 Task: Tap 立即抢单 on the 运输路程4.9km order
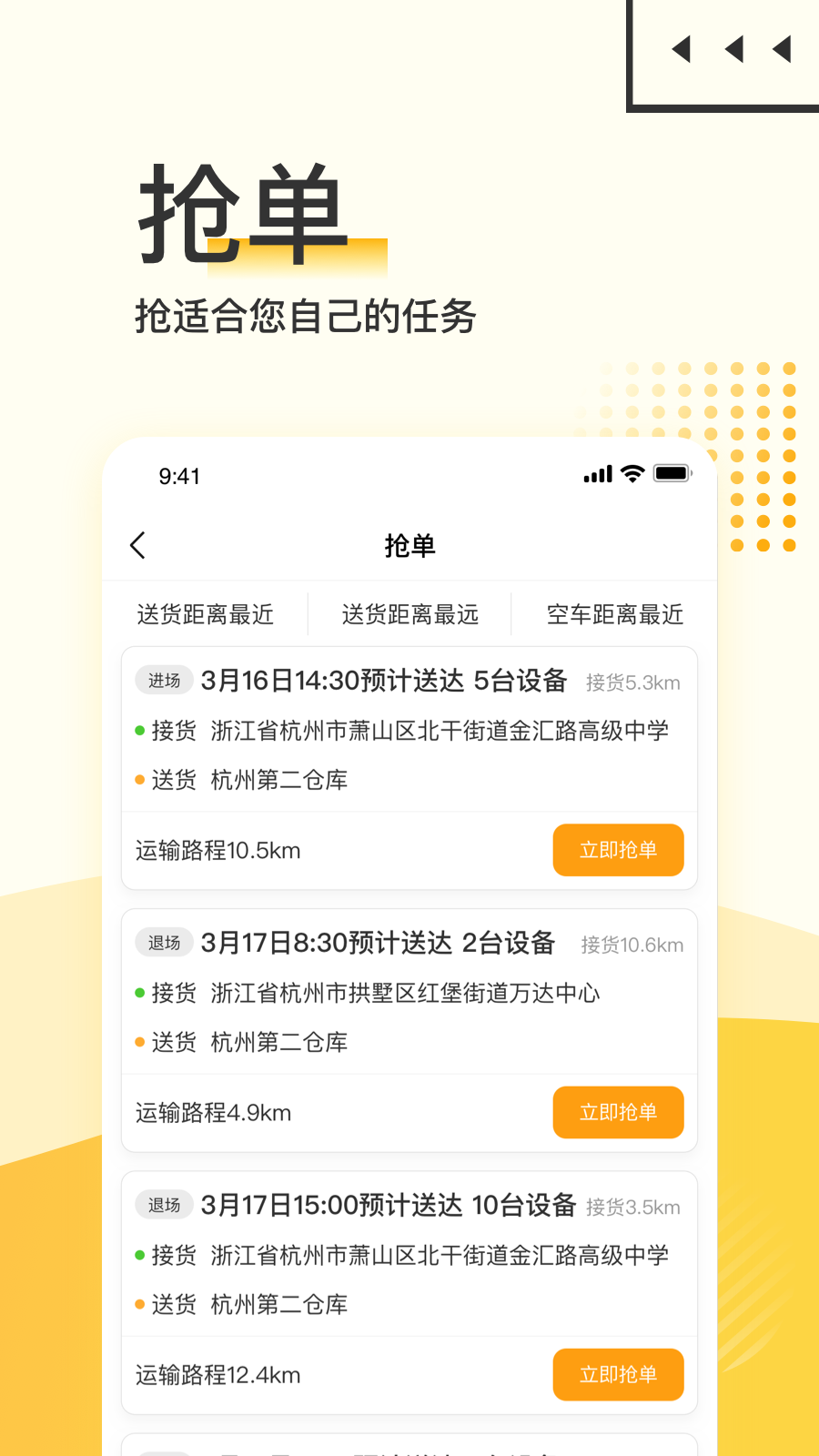(x=618, y=1112)
